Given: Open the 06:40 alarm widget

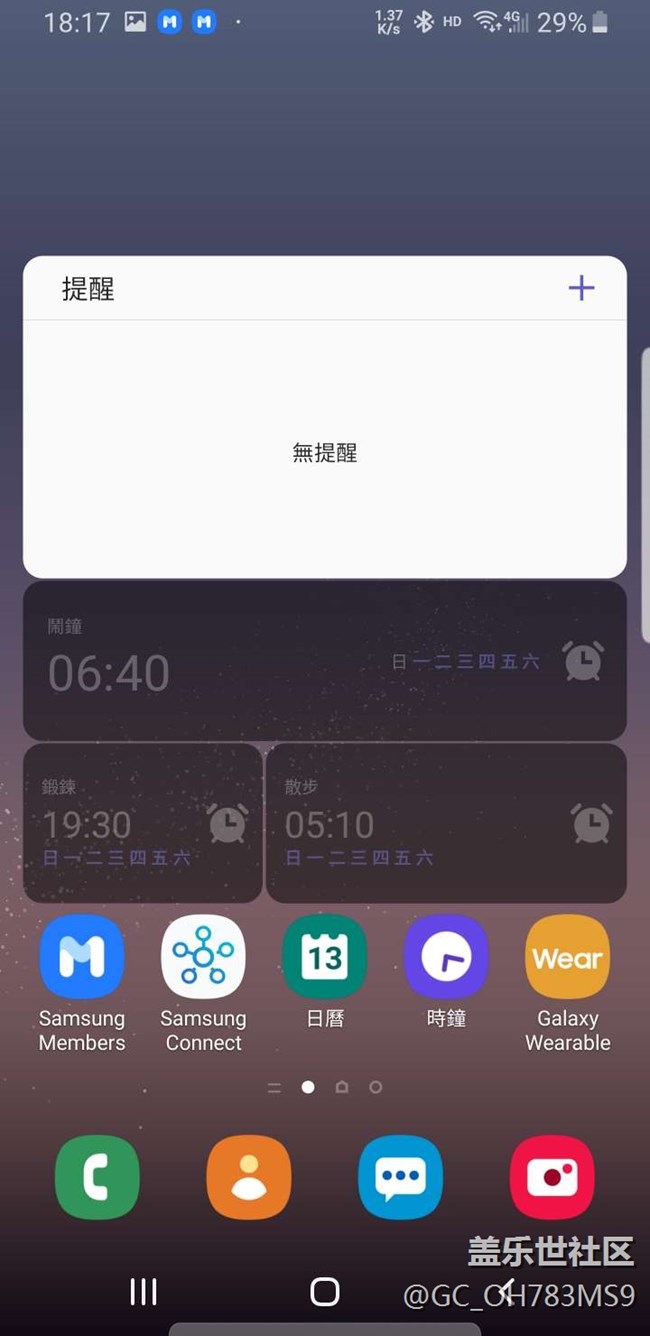Looking at the screenshot, I should point(324,661).
